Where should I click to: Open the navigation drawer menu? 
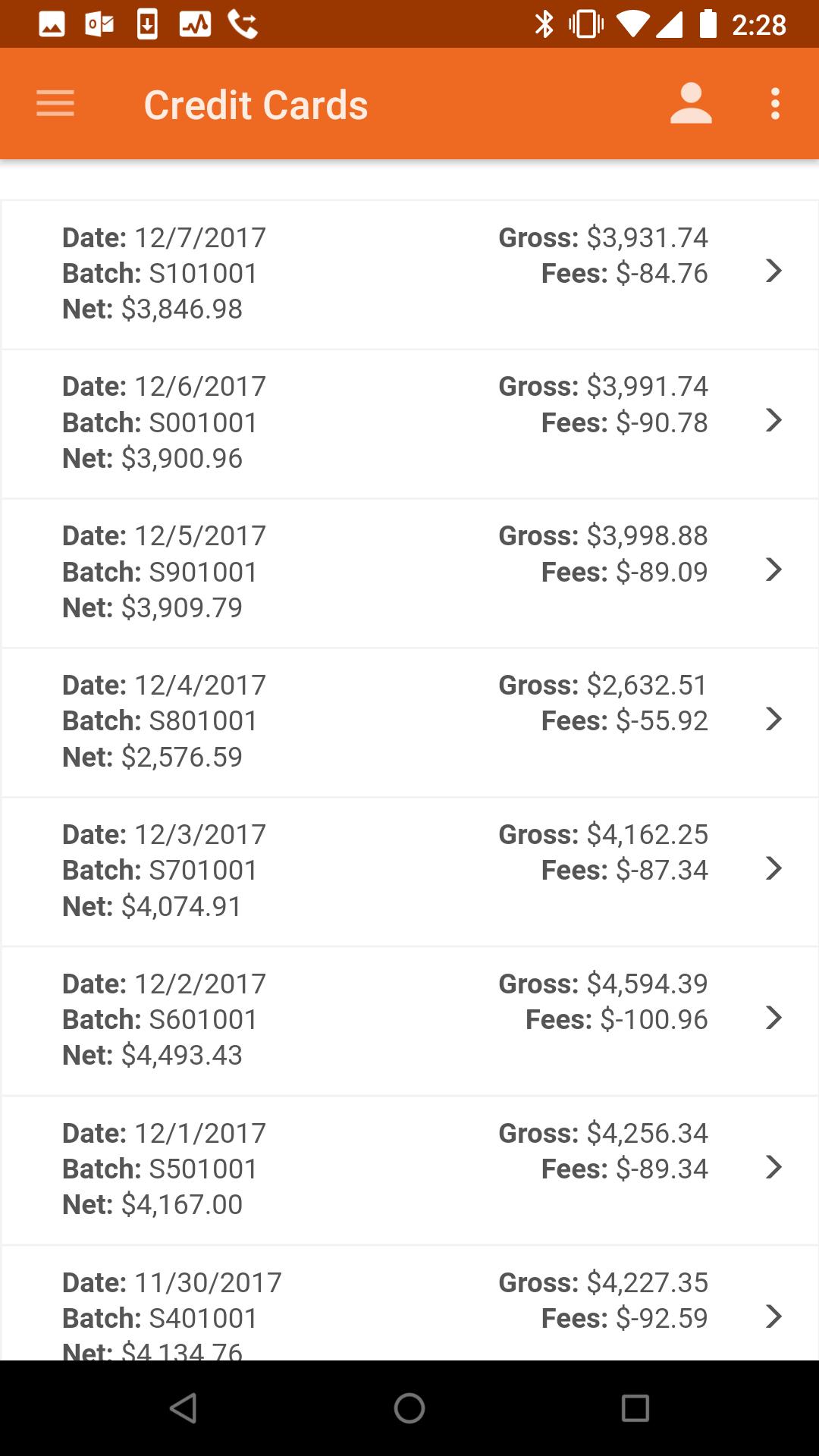click(55, 104)
